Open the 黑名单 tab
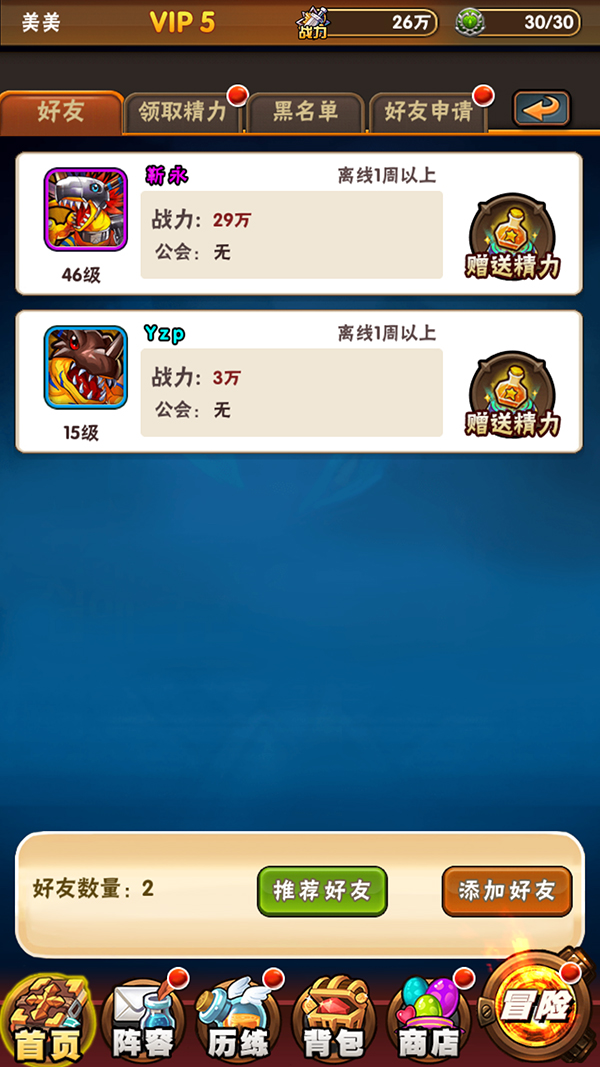 tap(305, 112)
